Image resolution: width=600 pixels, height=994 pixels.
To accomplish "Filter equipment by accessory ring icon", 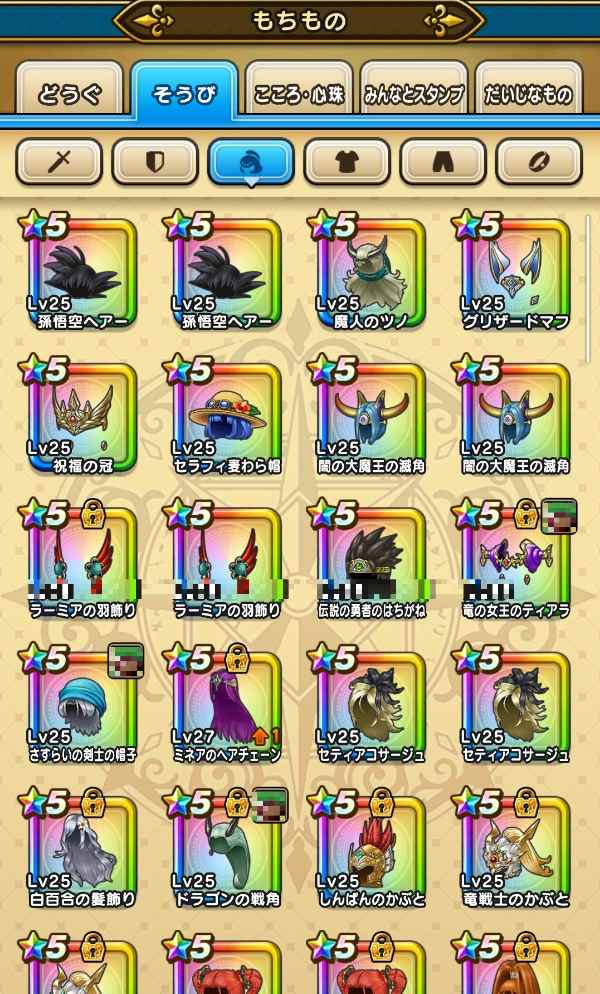I will pyautogui.click(x=539, y=161).
